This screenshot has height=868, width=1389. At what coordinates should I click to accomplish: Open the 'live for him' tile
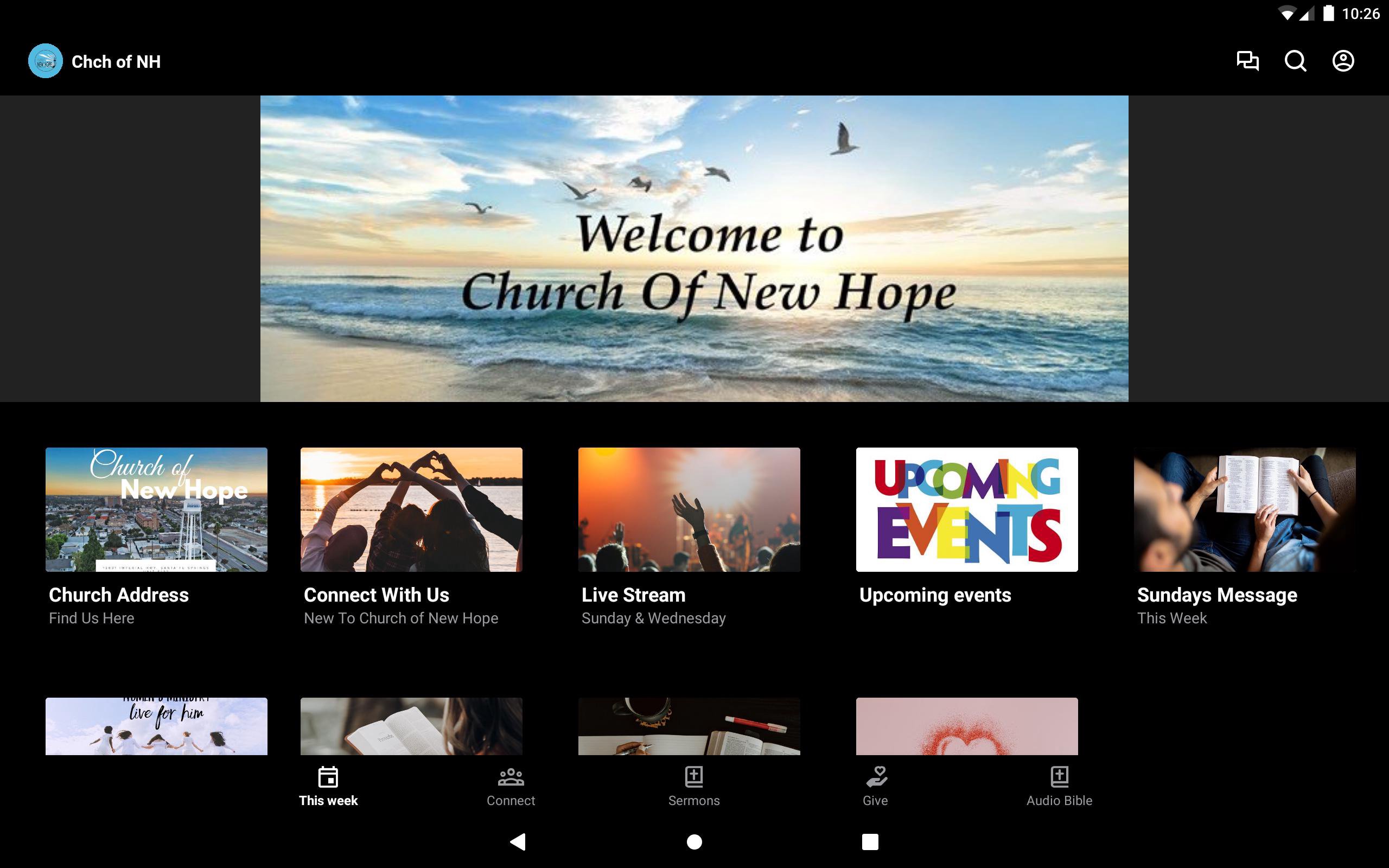pyautogui.click(x=156, y=726)
